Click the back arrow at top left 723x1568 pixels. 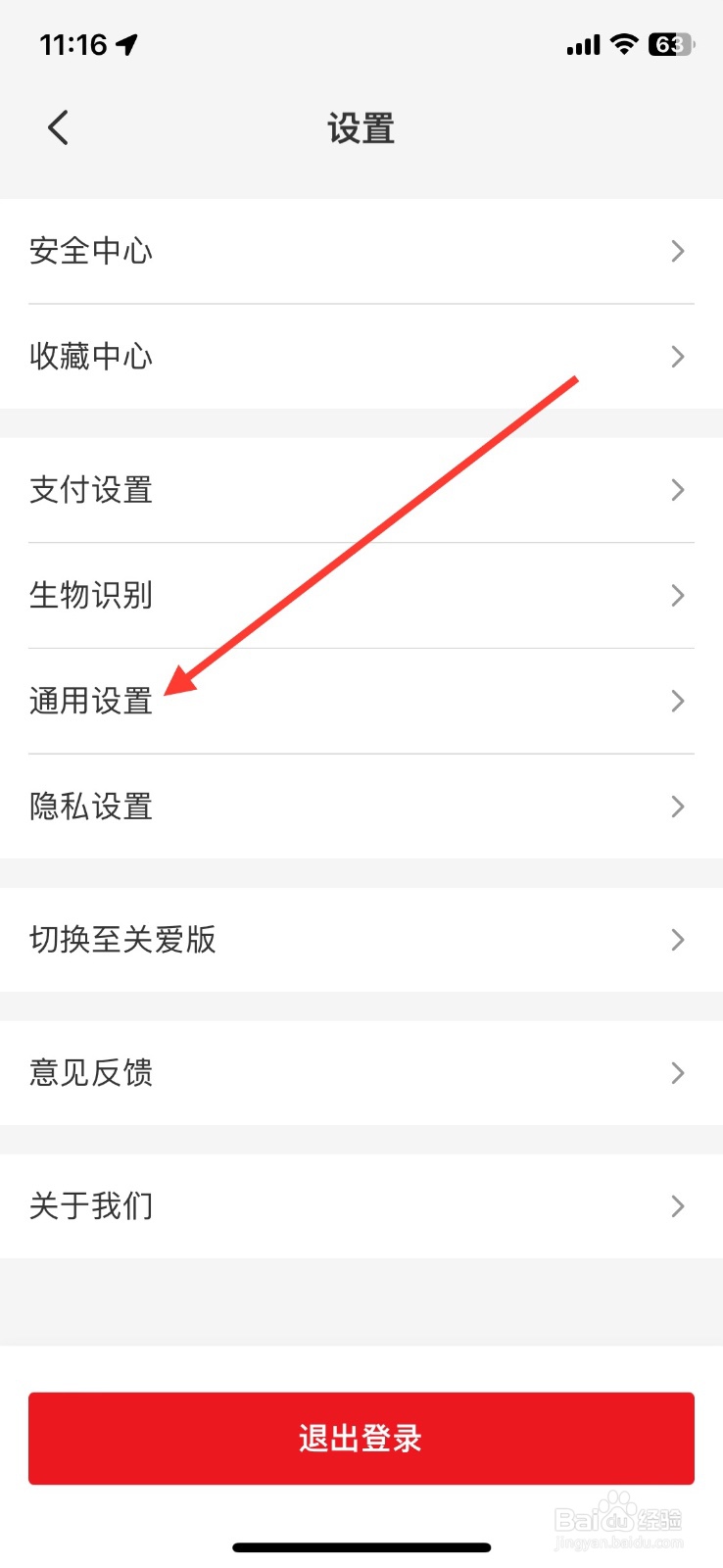tap(56, 127)
